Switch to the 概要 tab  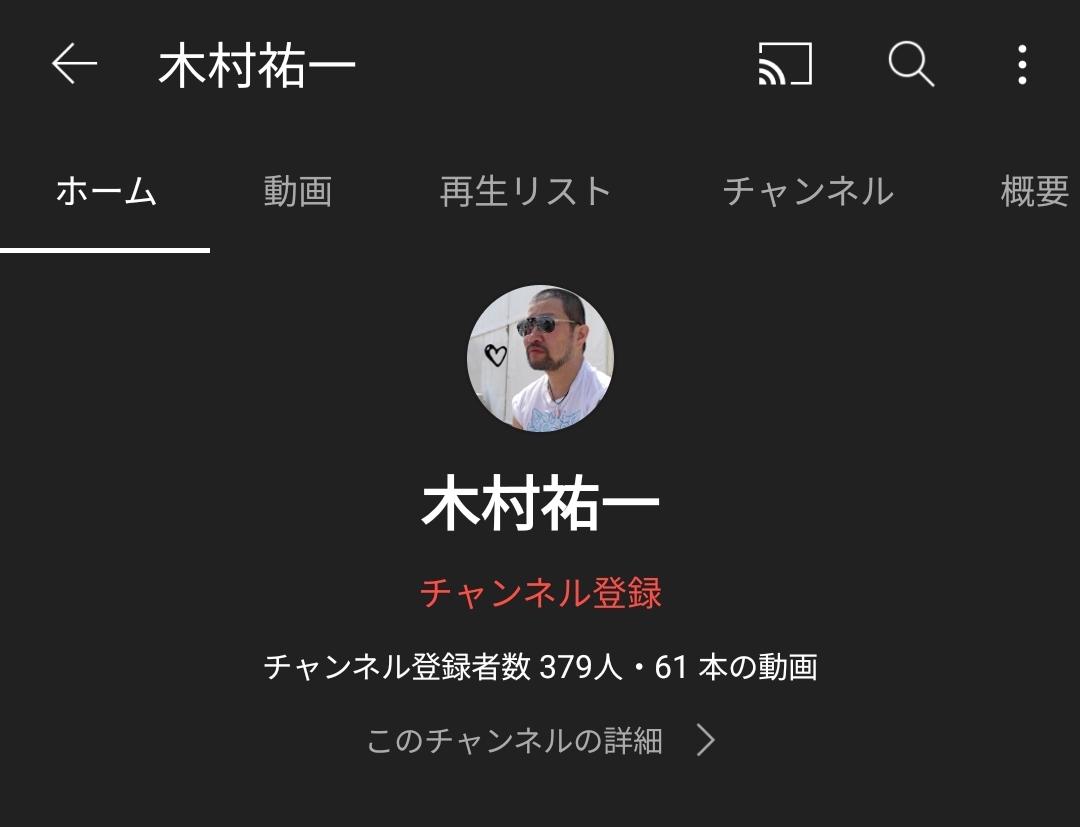(x=1034, y=191)
